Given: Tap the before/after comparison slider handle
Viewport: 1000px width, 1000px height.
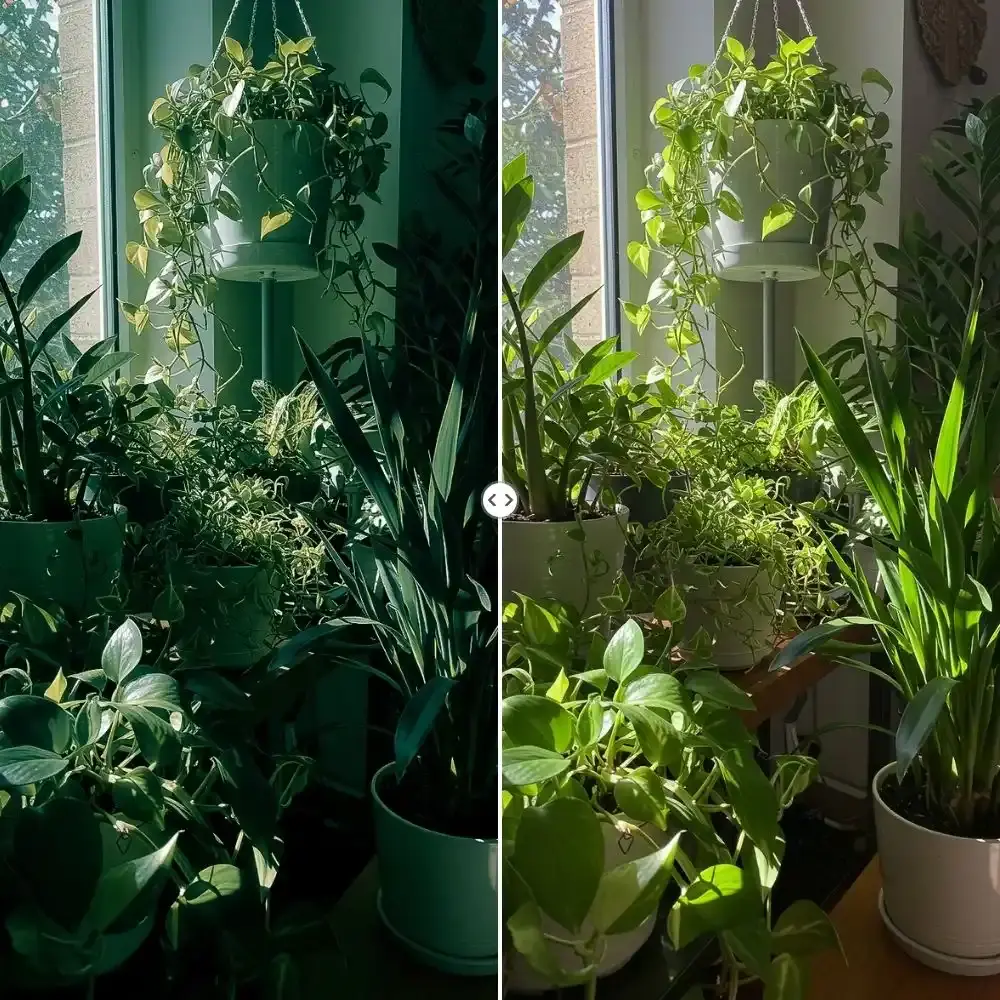Looking at the screenshot, I should [500, 500].
